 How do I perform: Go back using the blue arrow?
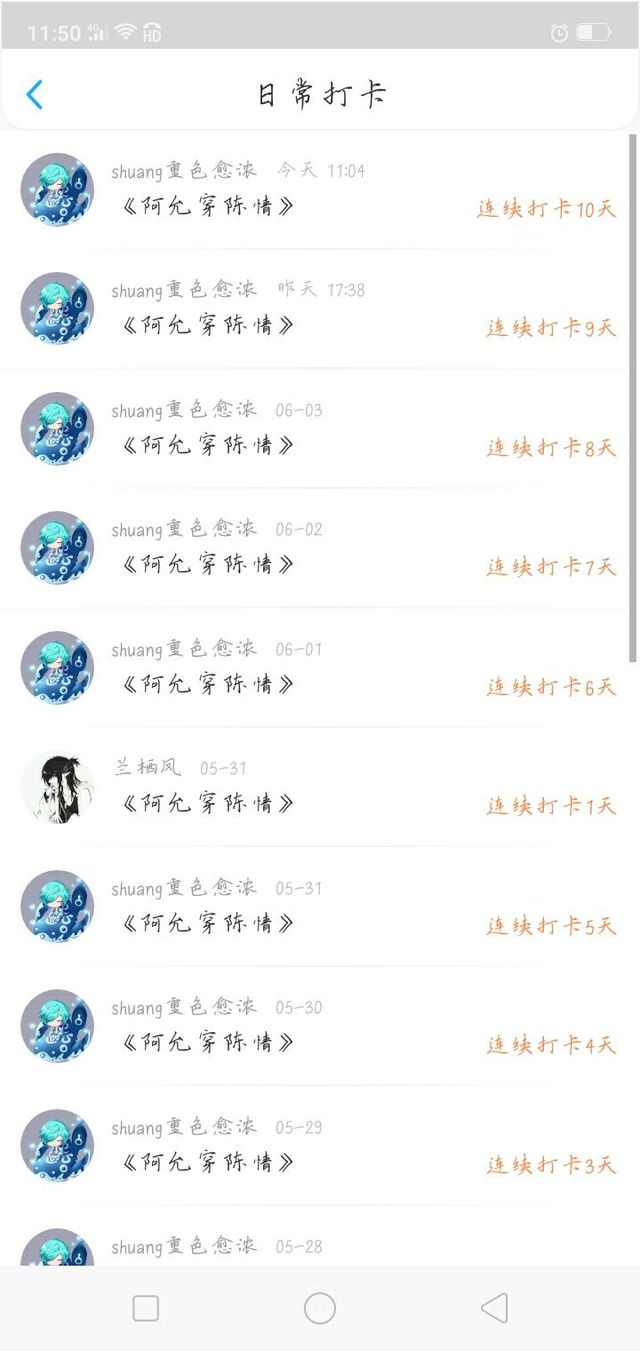coord(35,95)
